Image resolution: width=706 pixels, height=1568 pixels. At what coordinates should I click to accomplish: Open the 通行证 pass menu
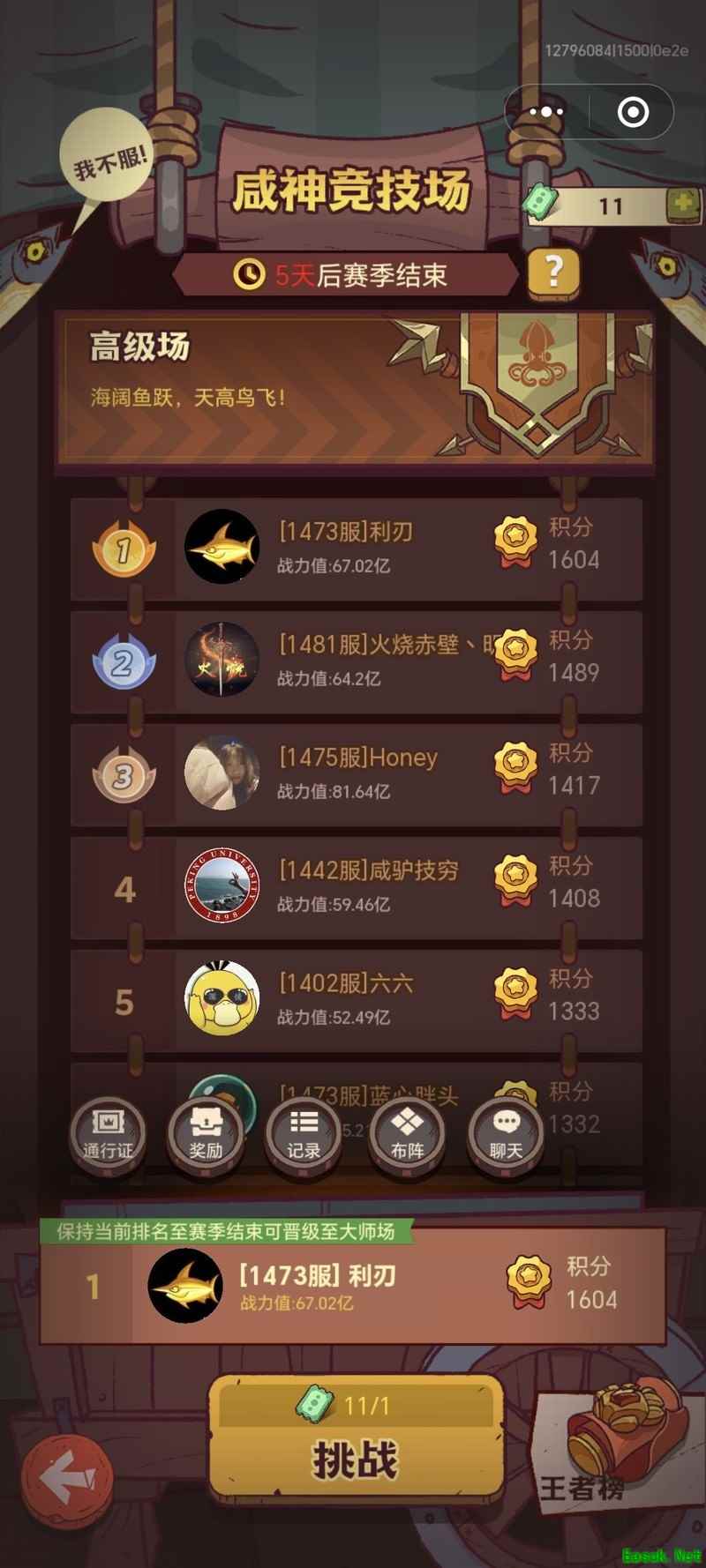click(109, 1135)
